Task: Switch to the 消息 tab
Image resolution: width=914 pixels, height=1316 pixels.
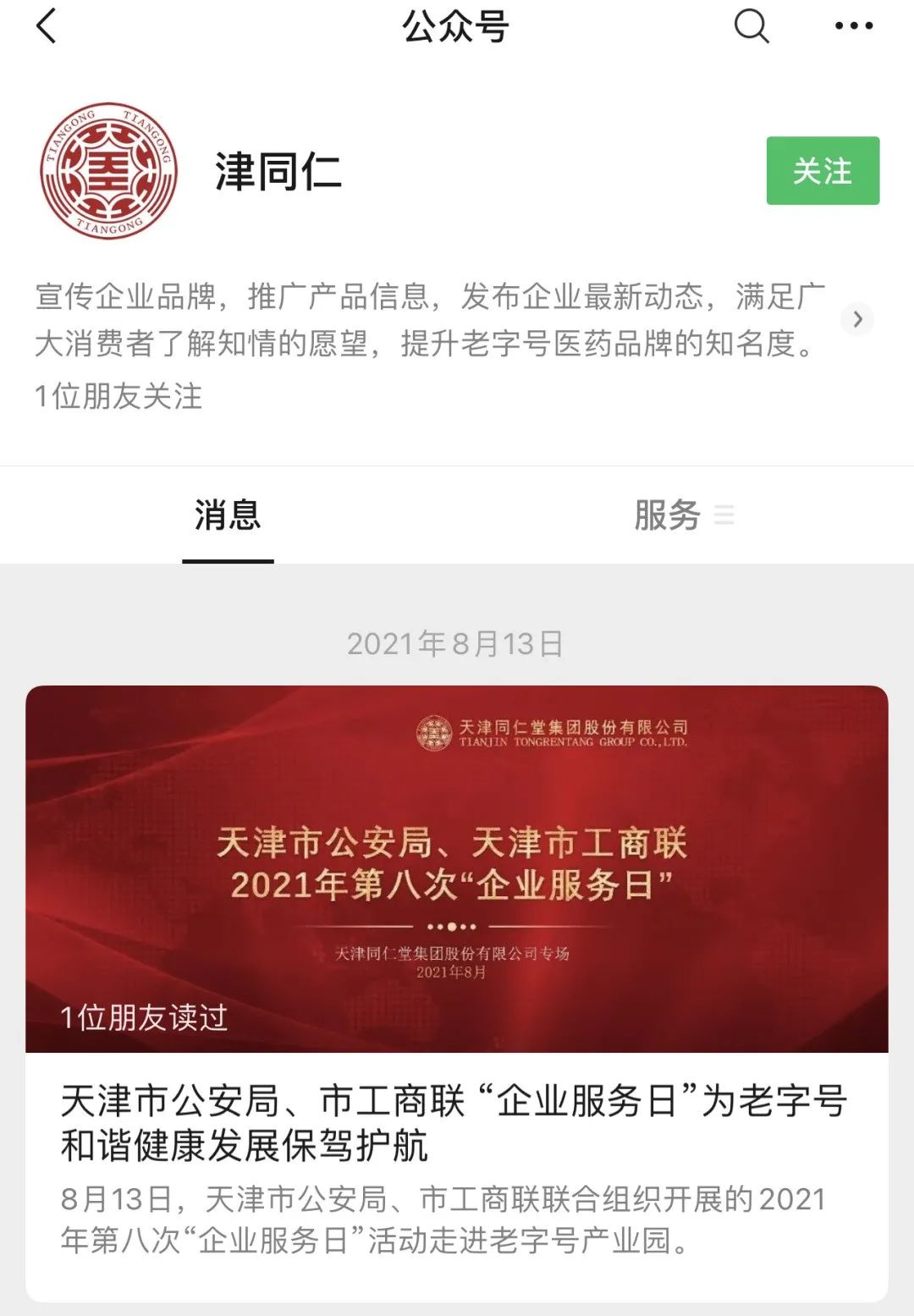Action: 228,515
